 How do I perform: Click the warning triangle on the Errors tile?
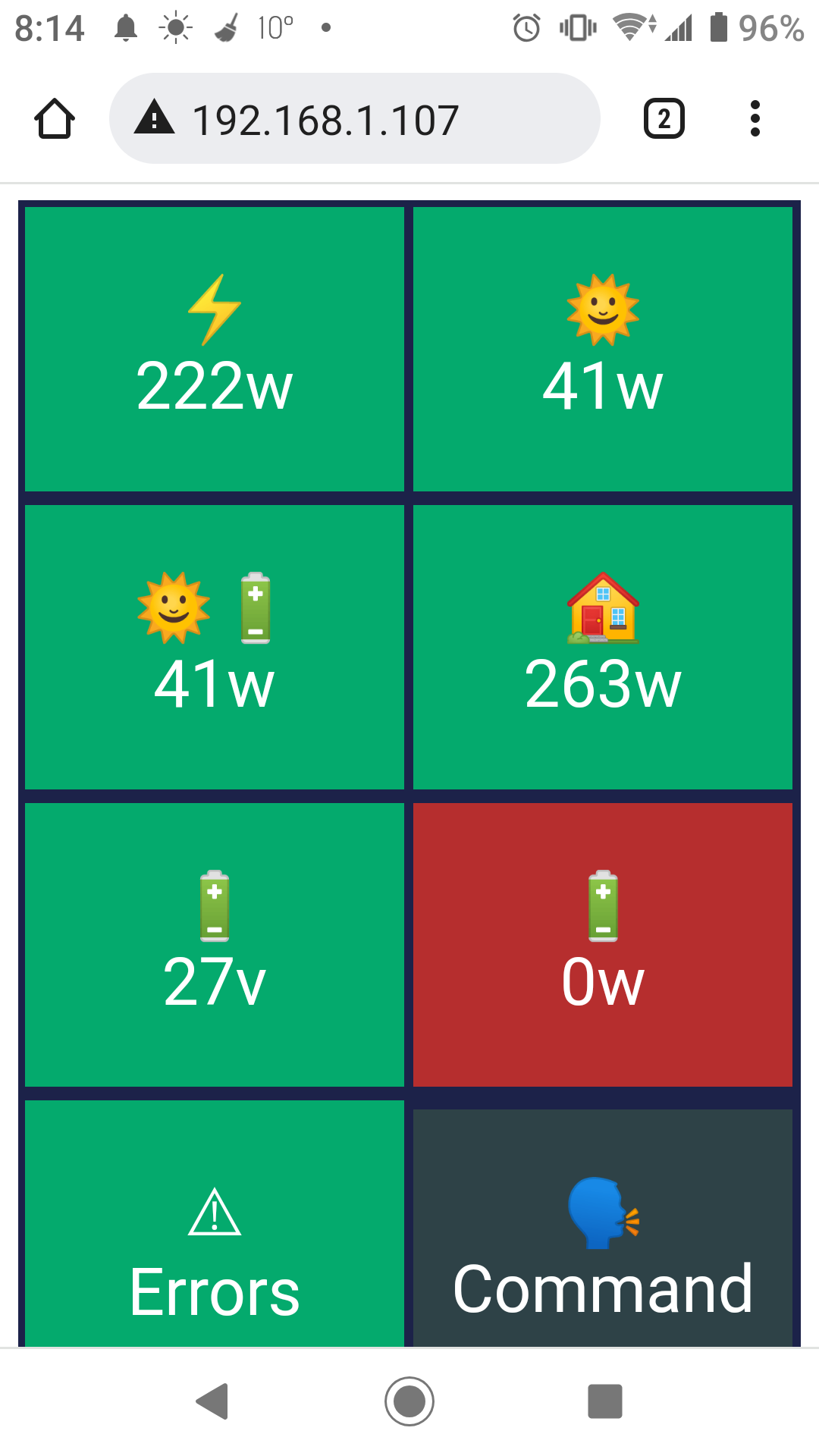pos(215,1211)
